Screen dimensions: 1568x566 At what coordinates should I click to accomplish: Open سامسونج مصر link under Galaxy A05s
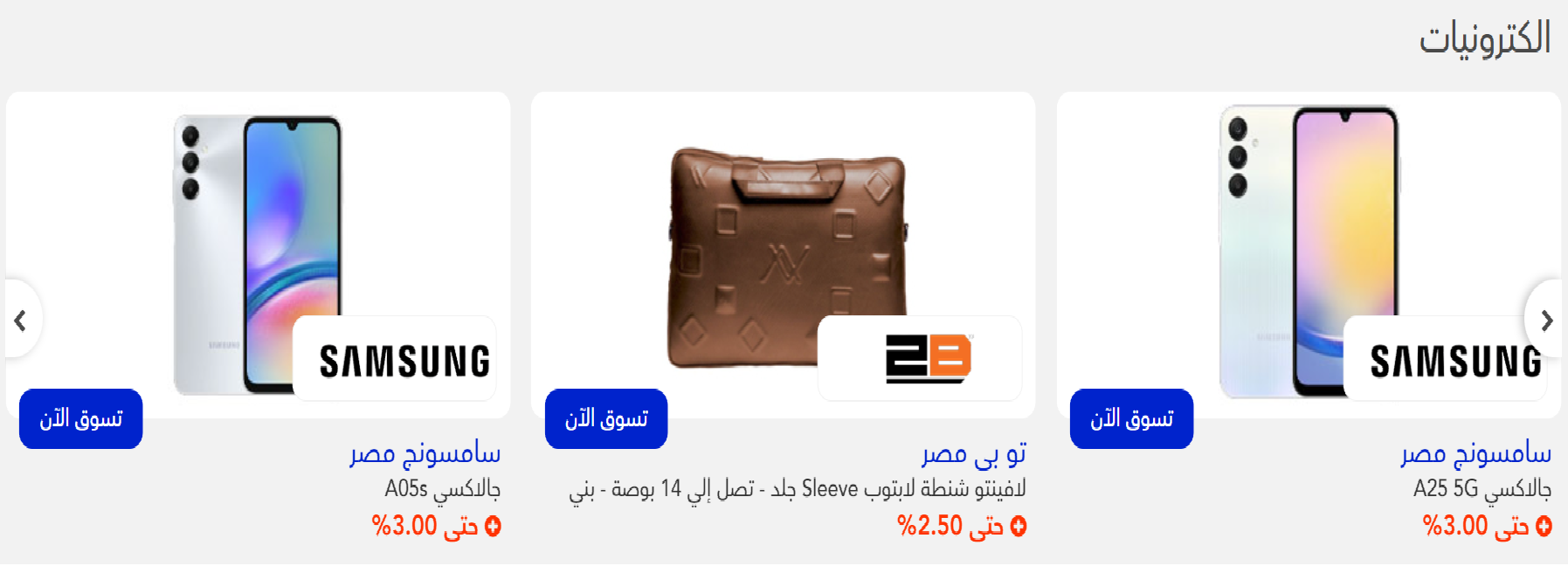(x=425, y=454)
